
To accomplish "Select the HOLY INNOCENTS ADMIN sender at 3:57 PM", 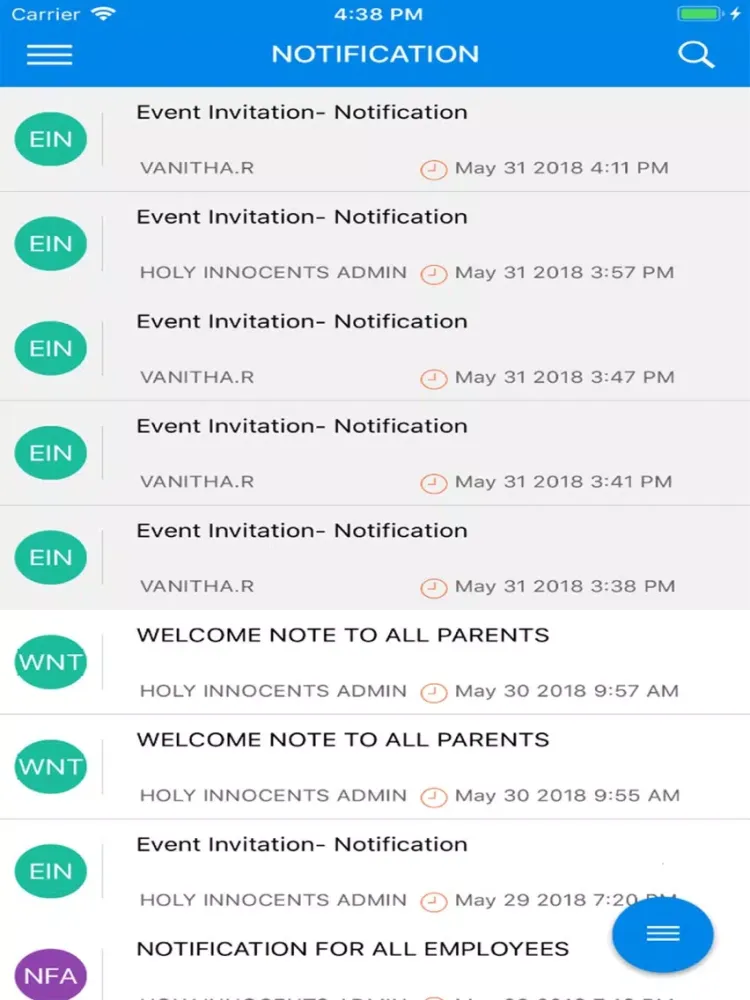I will coord(272,272).
